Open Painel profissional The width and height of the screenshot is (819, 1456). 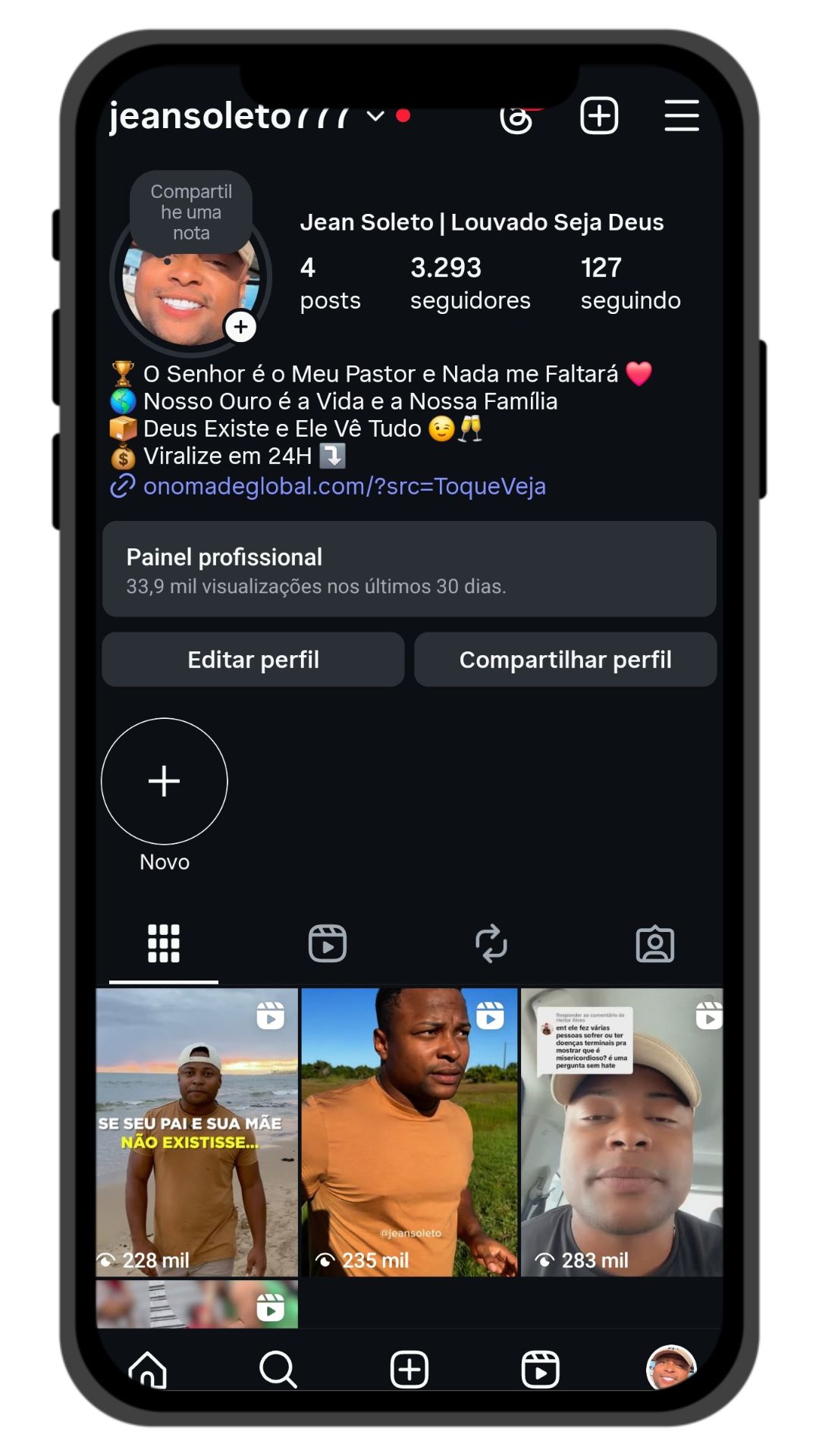[x=409, y=570]
